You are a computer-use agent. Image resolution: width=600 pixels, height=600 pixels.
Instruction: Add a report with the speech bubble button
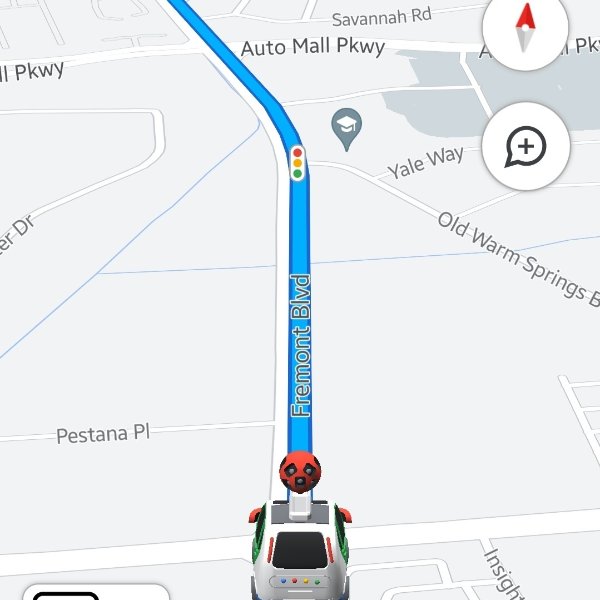(x=526, y=148)
